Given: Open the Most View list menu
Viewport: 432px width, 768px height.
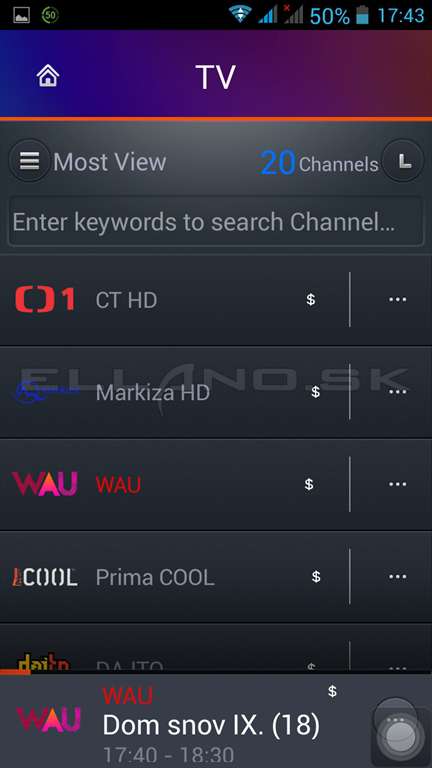Looking at the screenshot, I should [29, 161].
